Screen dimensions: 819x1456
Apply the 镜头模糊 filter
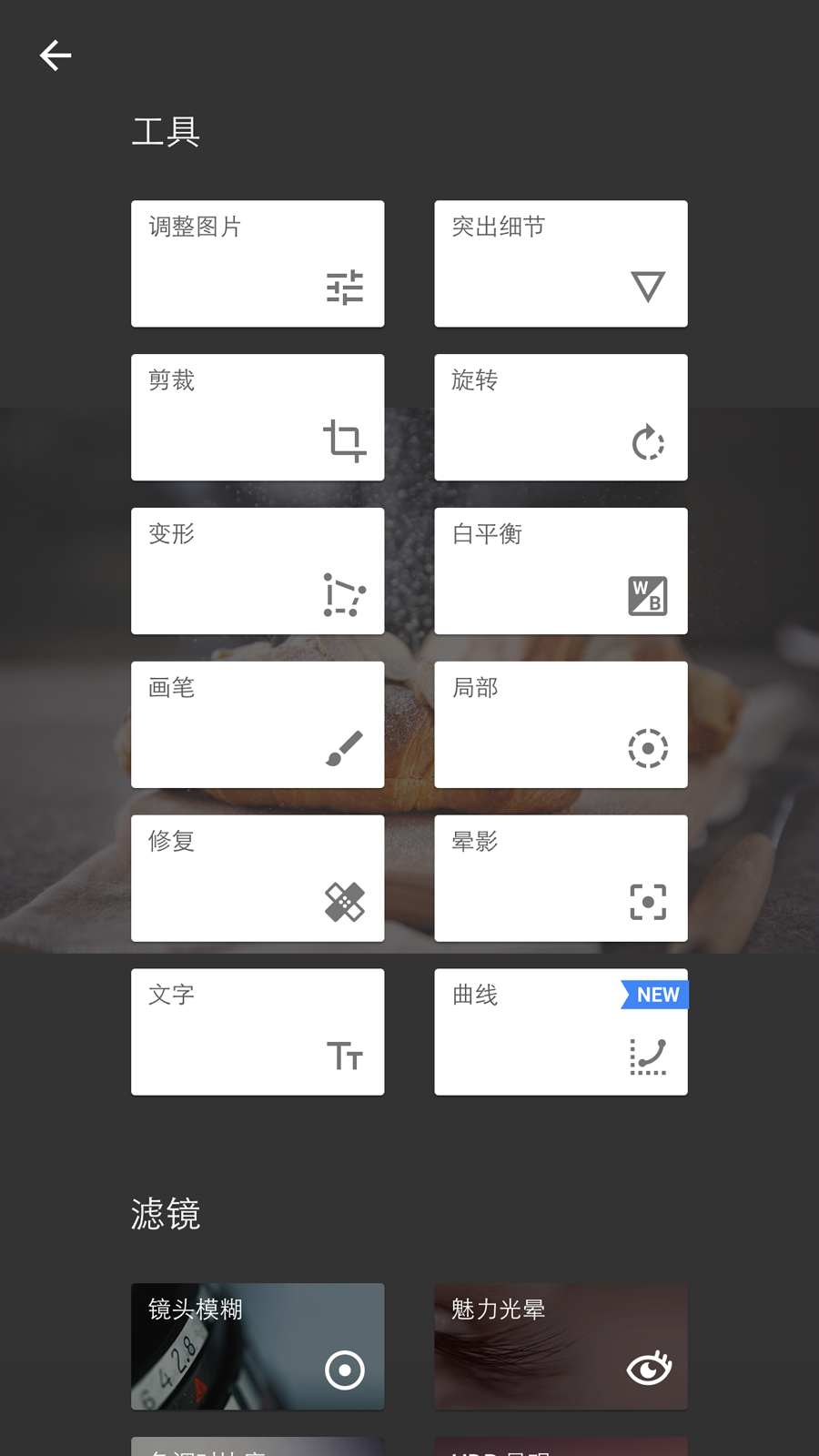coord(258,1347)
